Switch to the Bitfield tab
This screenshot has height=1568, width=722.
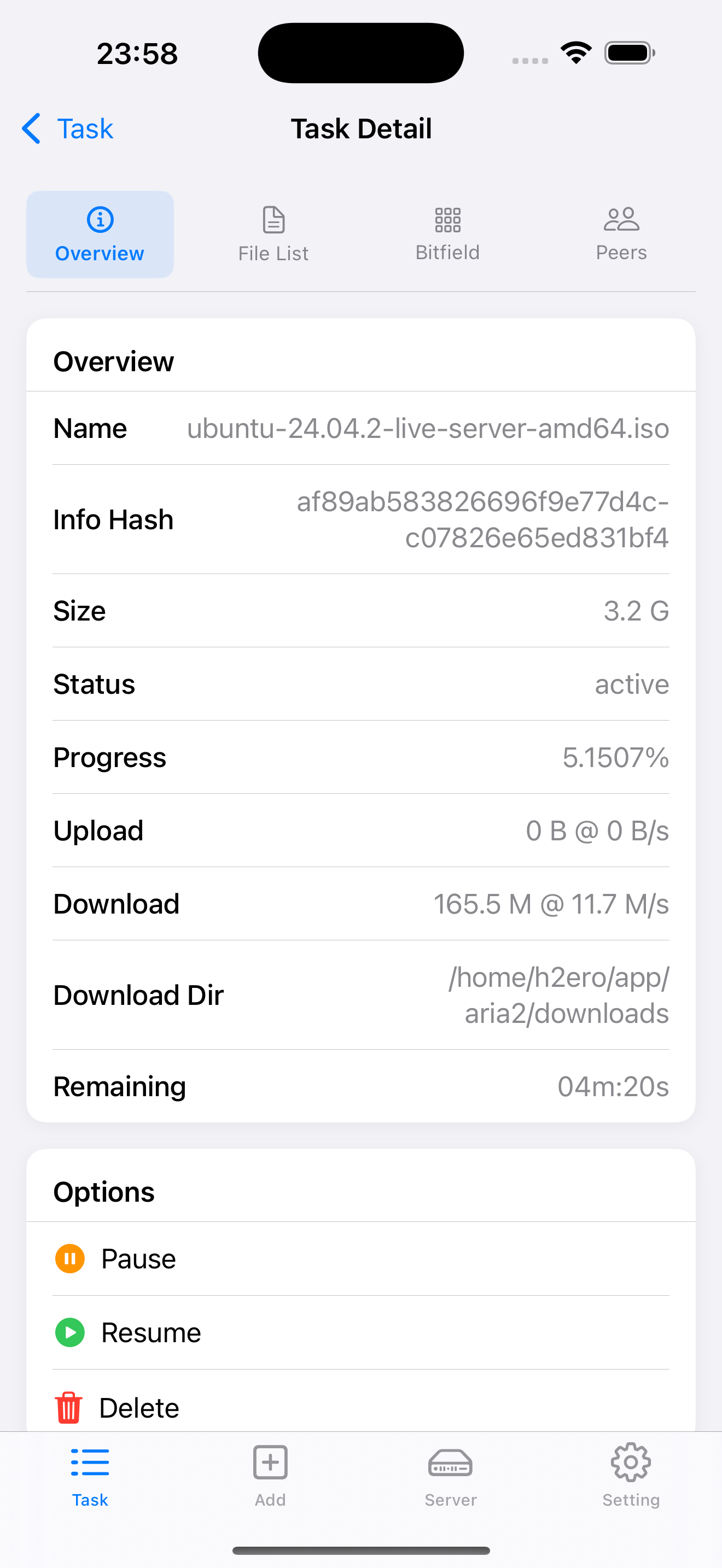(x=447, y=235)
